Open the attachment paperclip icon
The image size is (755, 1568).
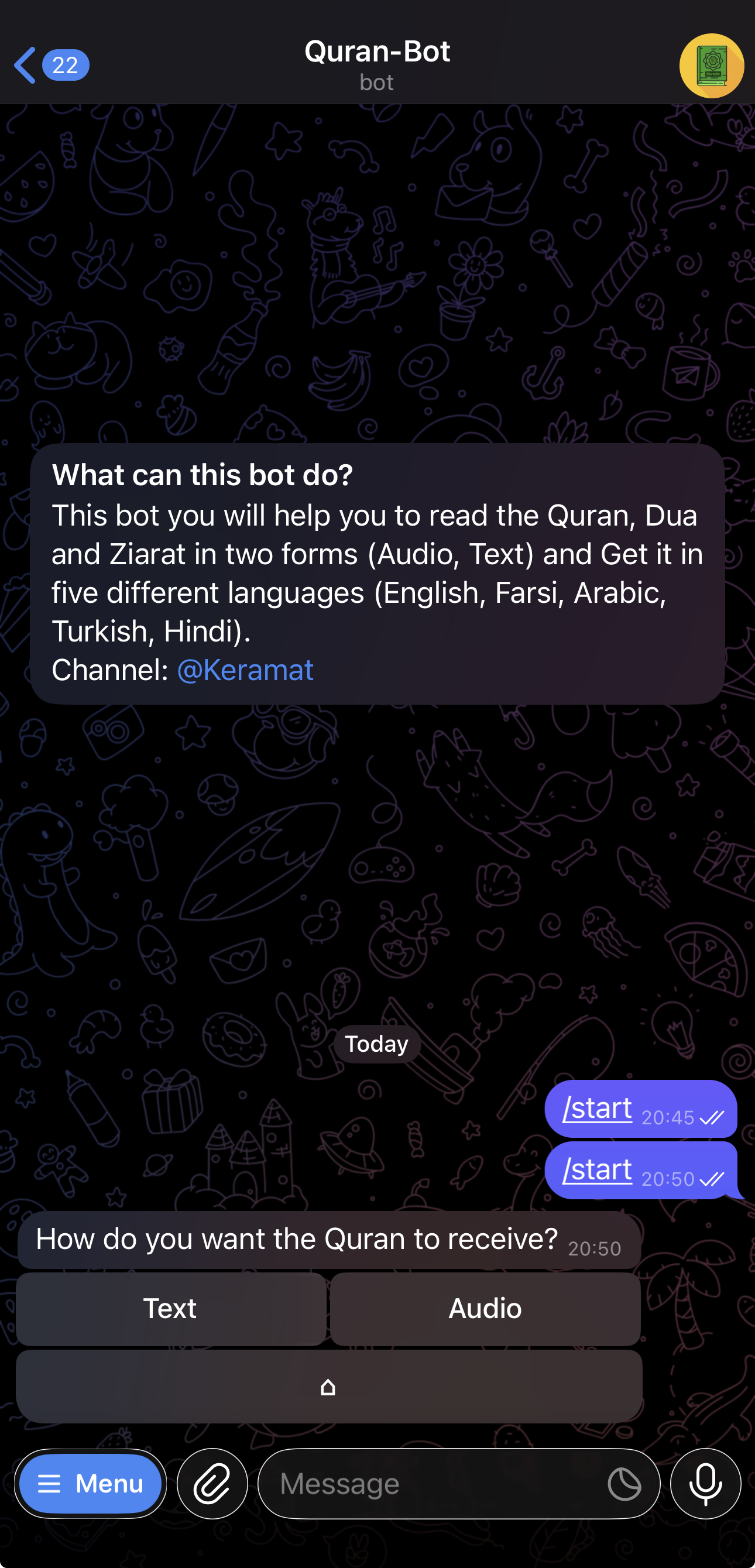(x=212, y=1483)
